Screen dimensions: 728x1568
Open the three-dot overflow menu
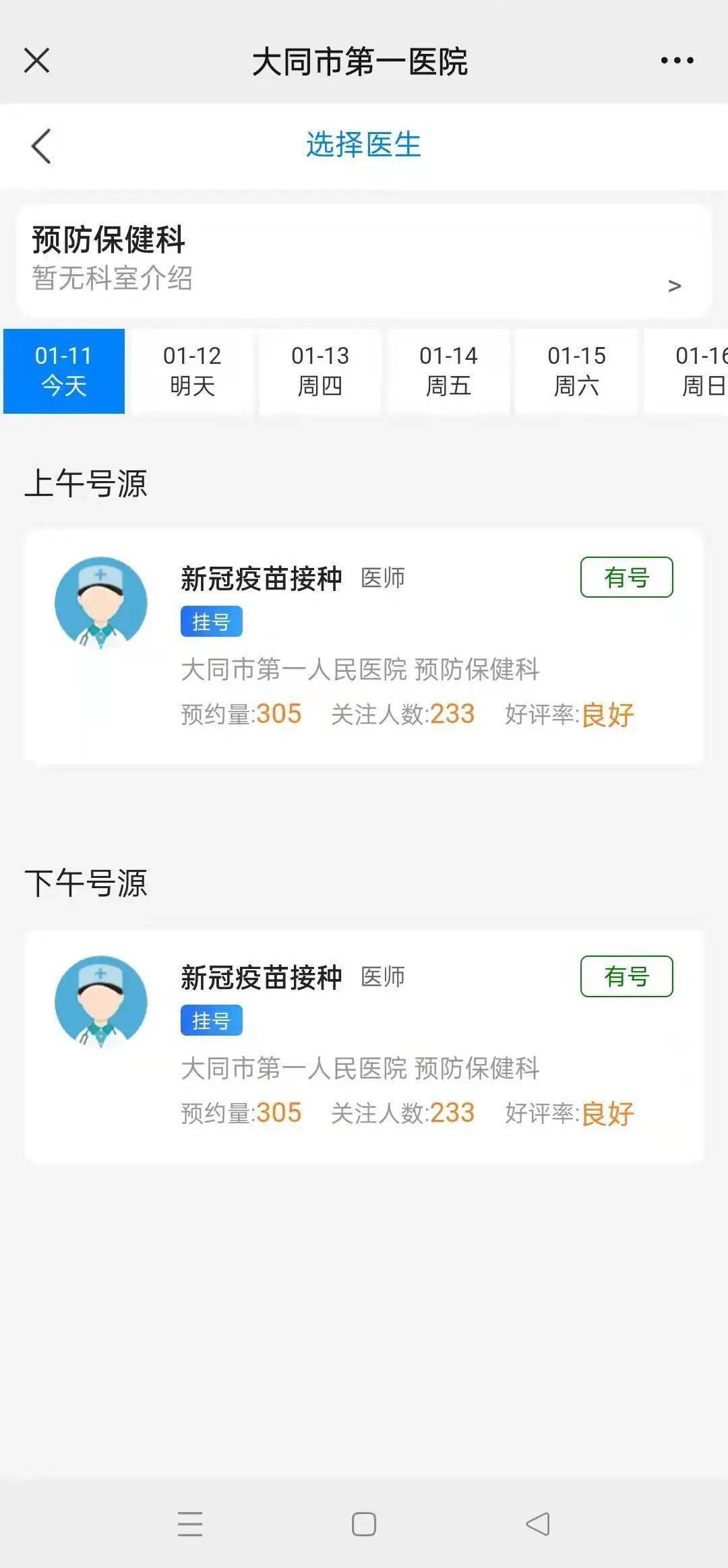677,60
